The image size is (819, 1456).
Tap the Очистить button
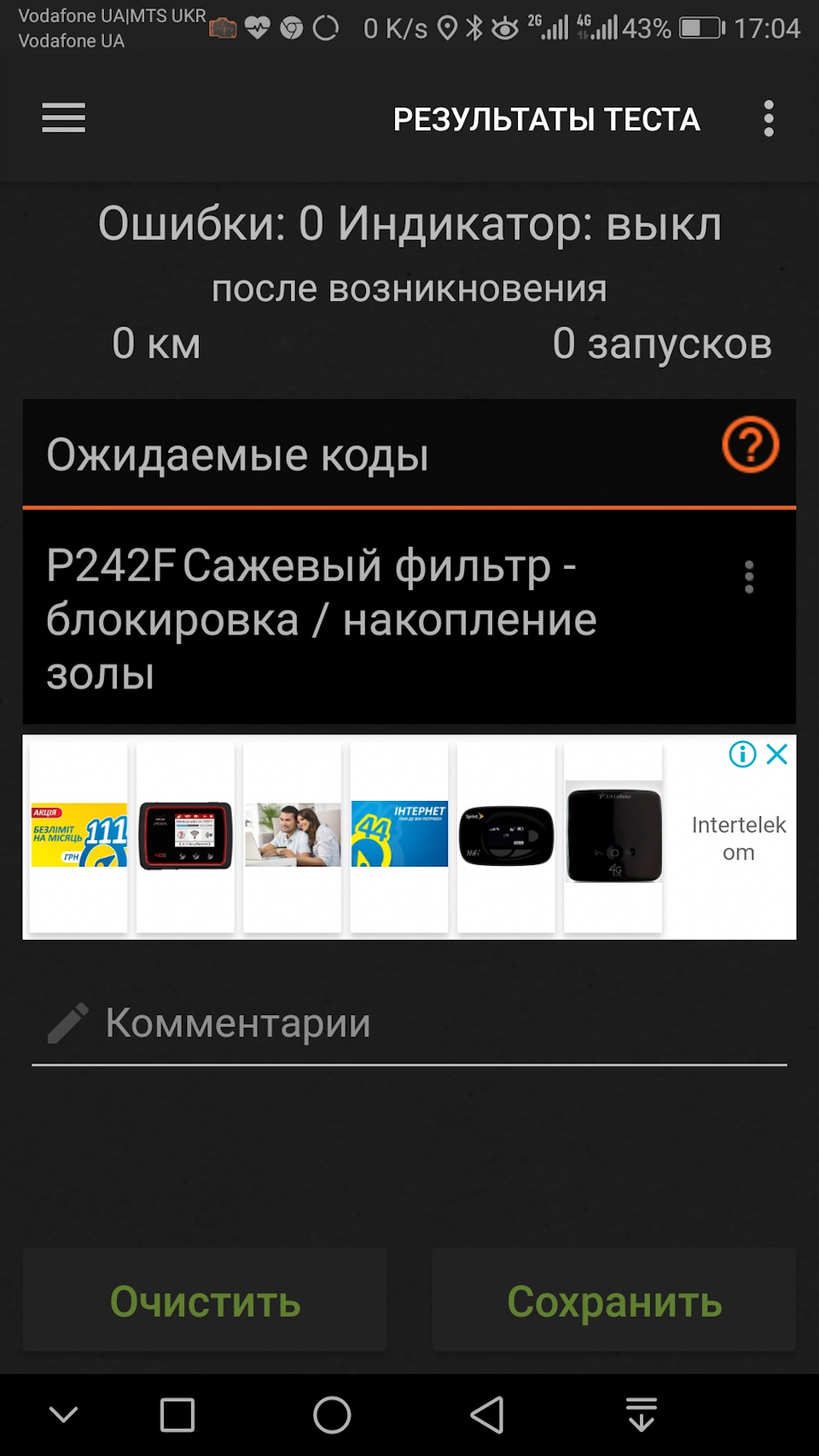[x=205, y=1301]
